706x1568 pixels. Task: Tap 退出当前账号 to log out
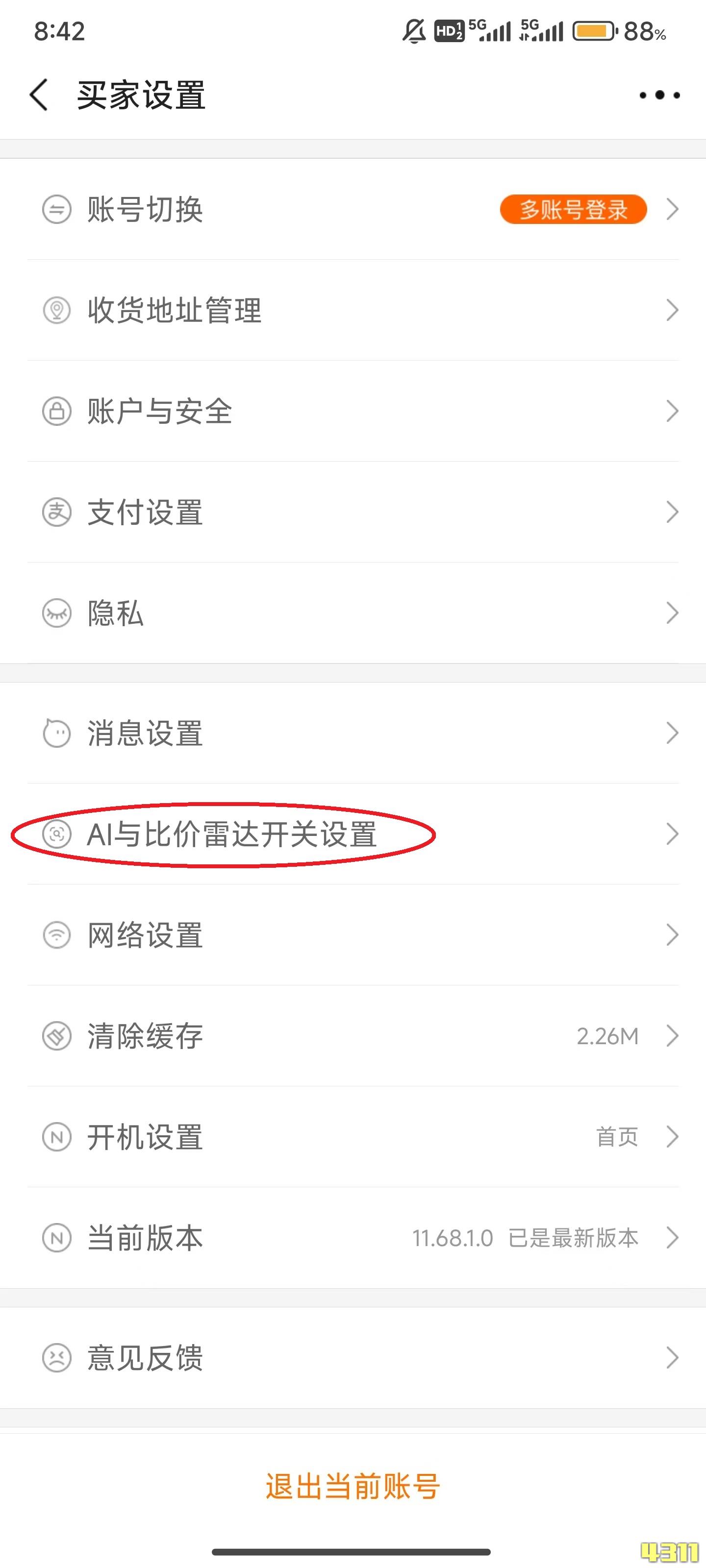tap(353, 1487)
